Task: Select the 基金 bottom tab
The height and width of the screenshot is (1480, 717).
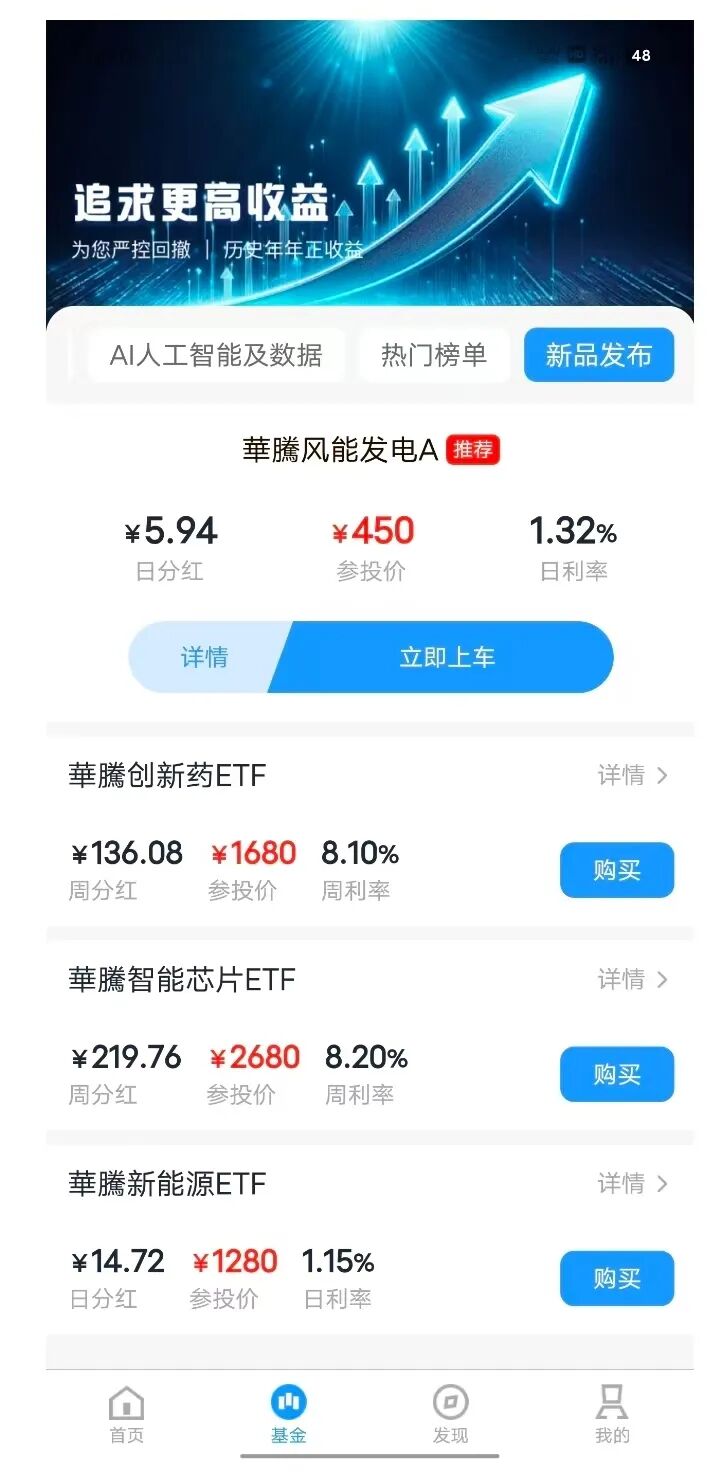Action: [x=289, y=1414]
